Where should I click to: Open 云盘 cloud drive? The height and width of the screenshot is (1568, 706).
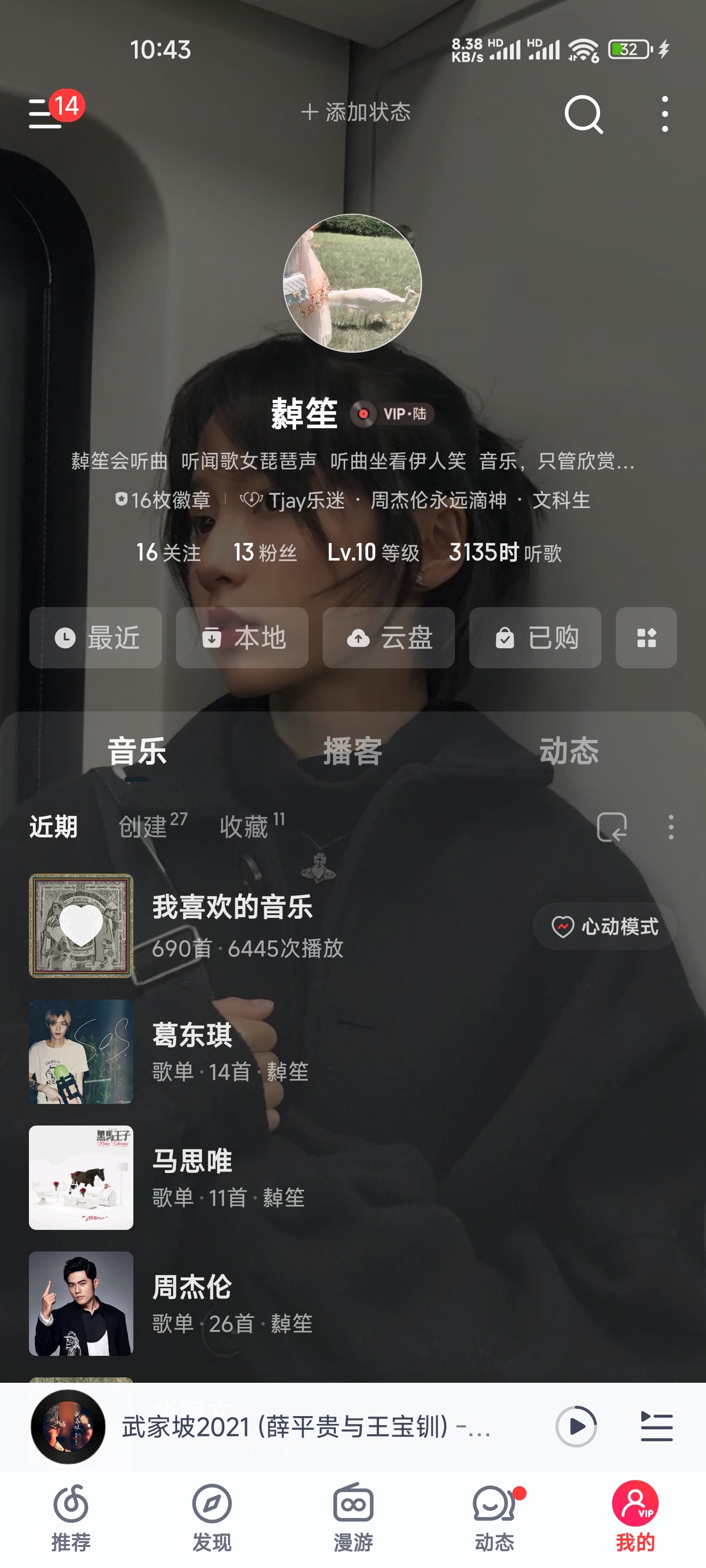389,637
